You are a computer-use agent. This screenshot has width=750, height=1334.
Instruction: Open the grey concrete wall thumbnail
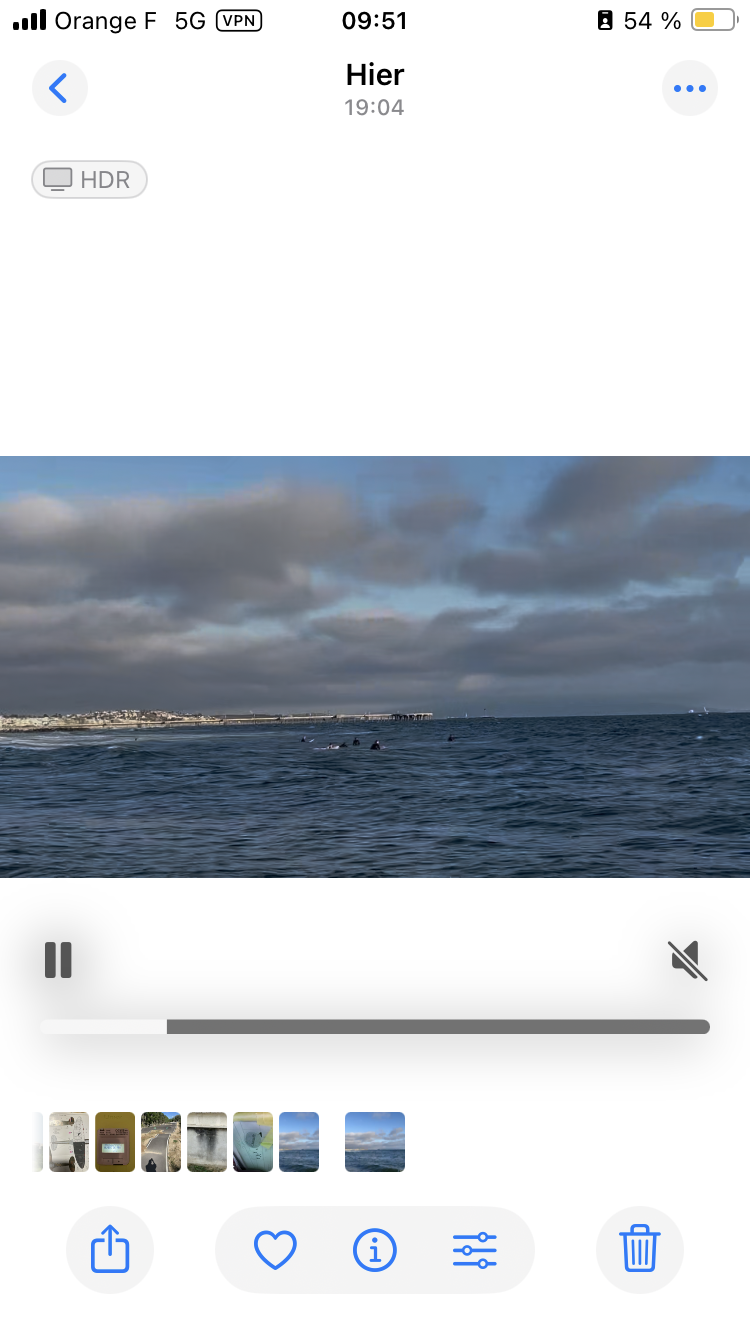click(207, 1142)
